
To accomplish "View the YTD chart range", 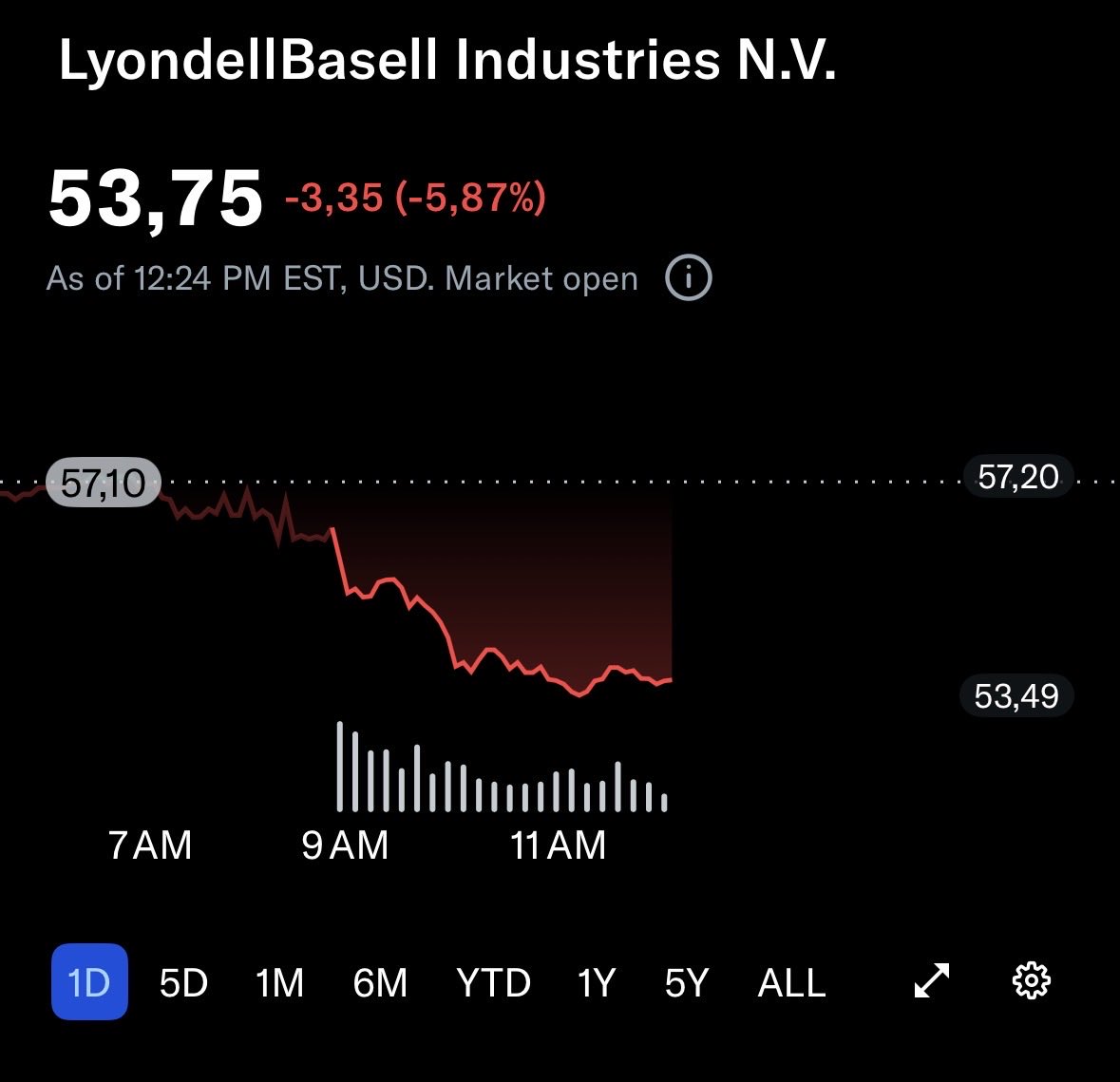I will tap(493, 982).
